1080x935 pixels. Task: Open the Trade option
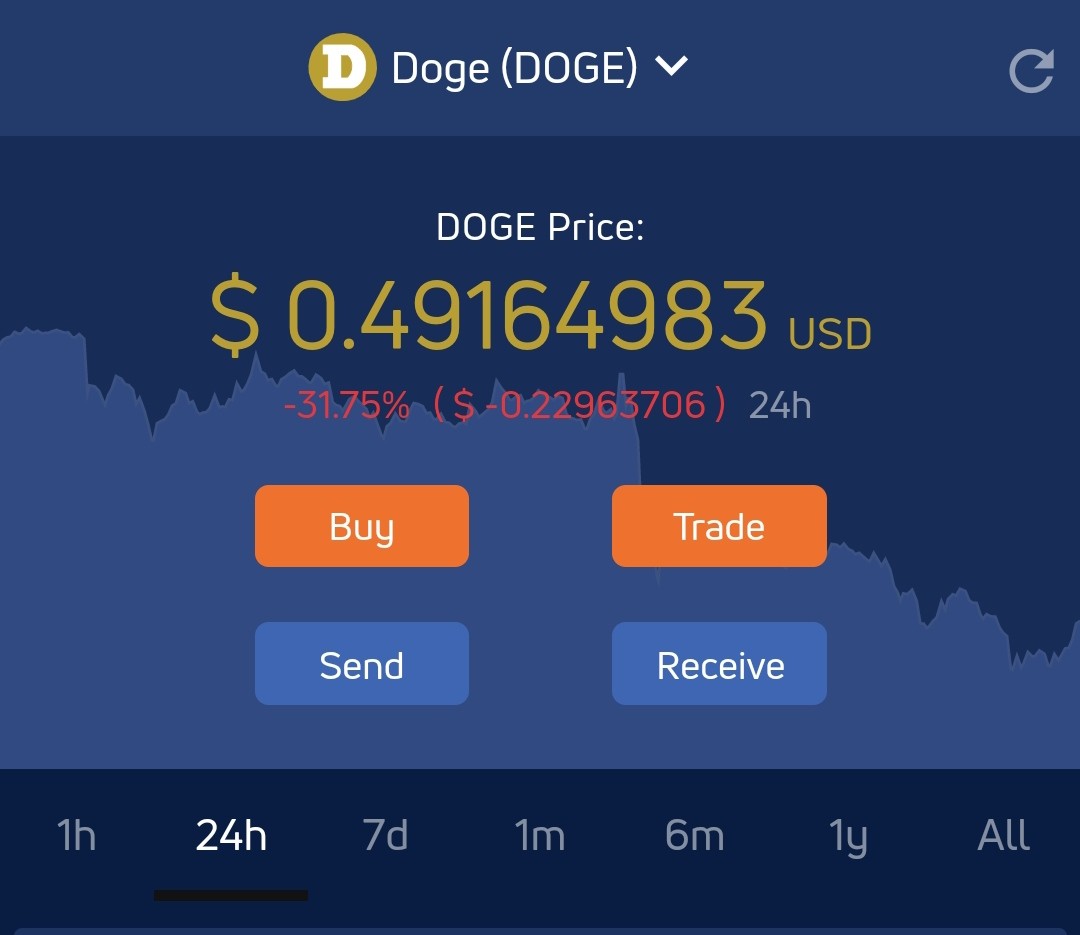point(719,526)
